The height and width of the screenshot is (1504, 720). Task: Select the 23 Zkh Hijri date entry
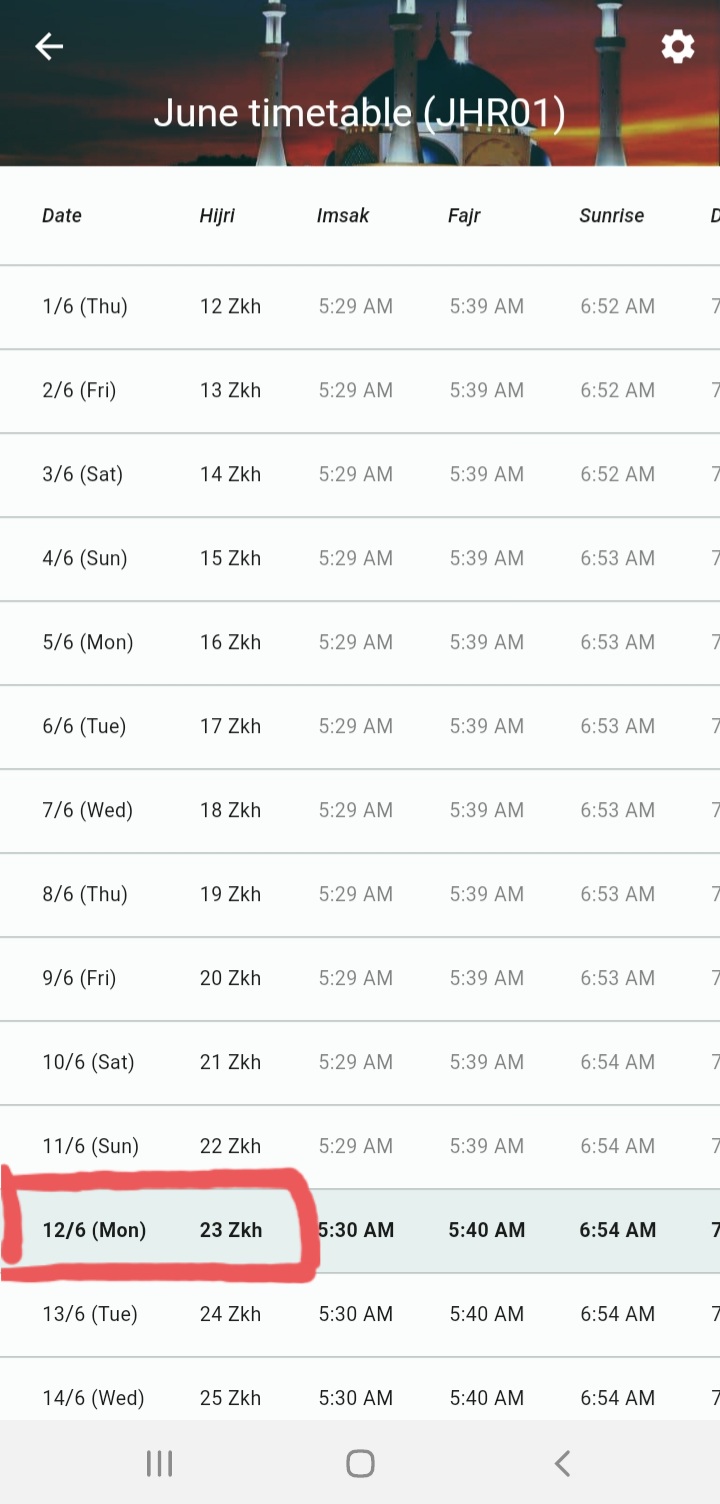(x=230, y=1230)
